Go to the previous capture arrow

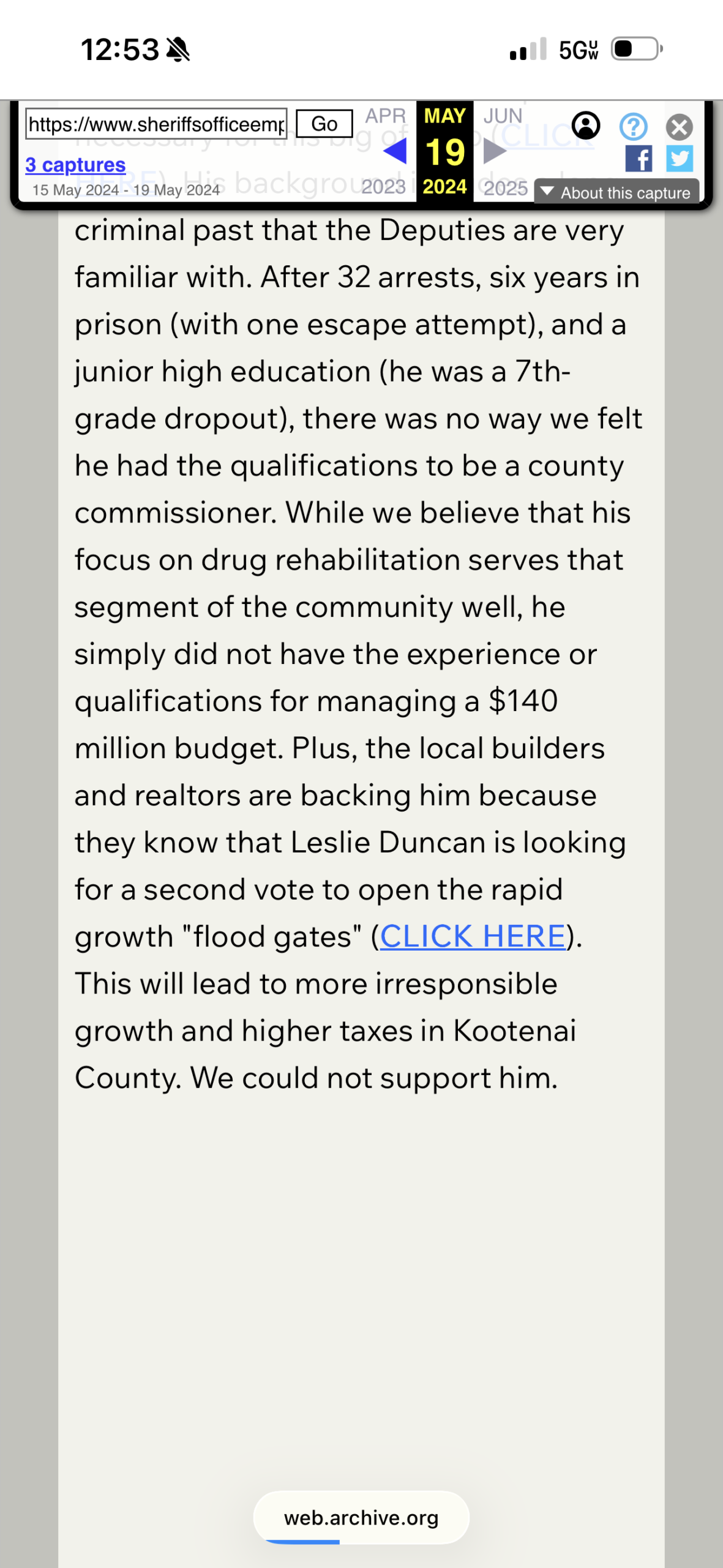point(395,151)
